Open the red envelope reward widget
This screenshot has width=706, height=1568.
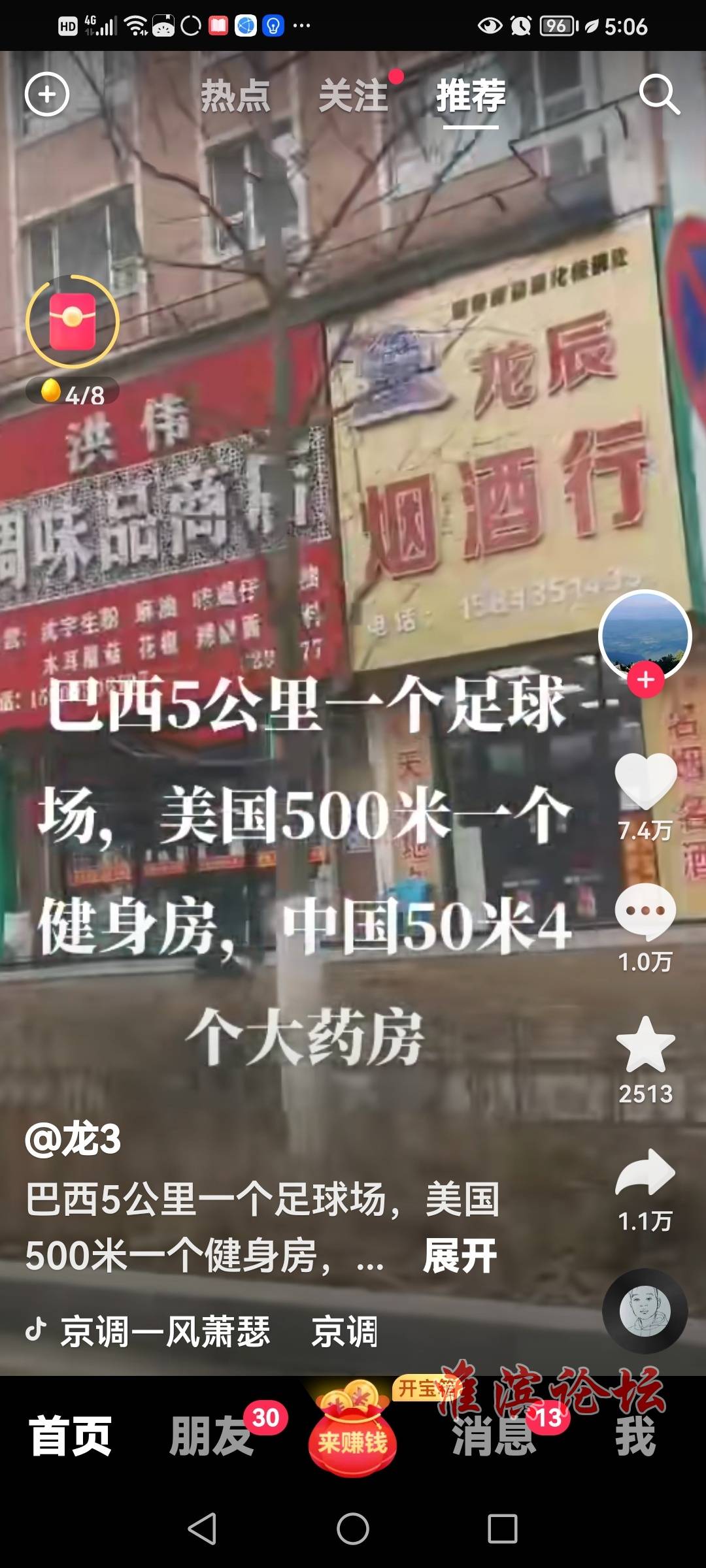click(73, 321)
